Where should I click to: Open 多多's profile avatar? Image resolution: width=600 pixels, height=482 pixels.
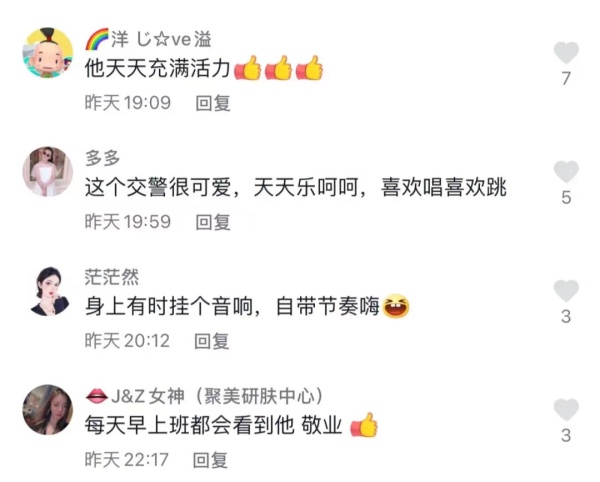[46, 172]
